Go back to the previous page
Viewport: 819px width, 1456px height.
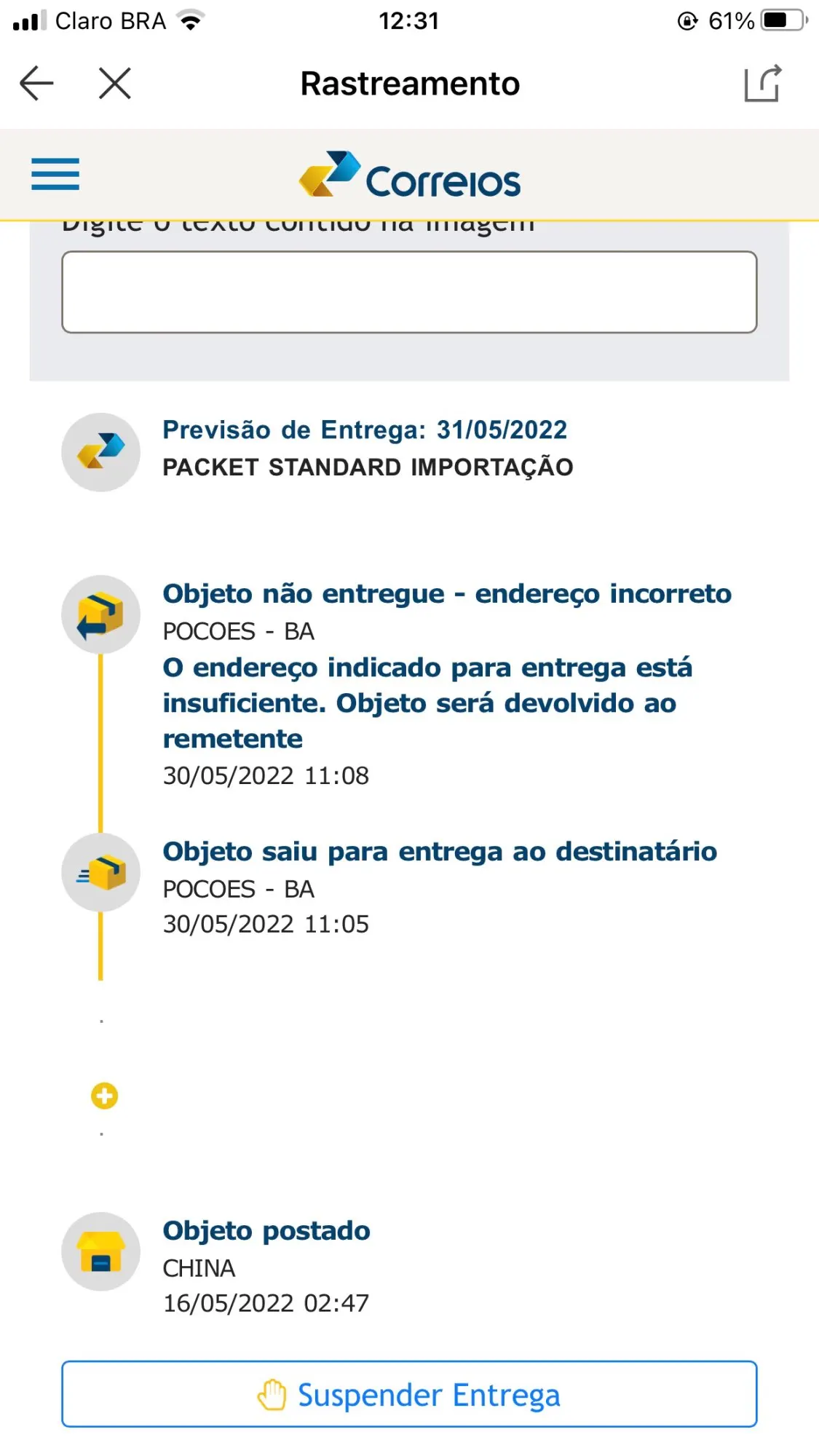pyautogui.click(x=36, y=83)
